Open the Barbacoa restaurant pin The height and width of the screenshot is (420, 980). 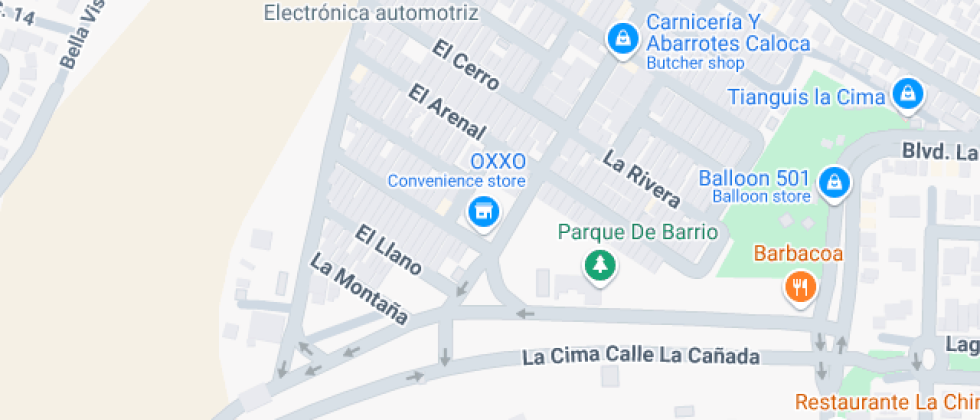800,287
